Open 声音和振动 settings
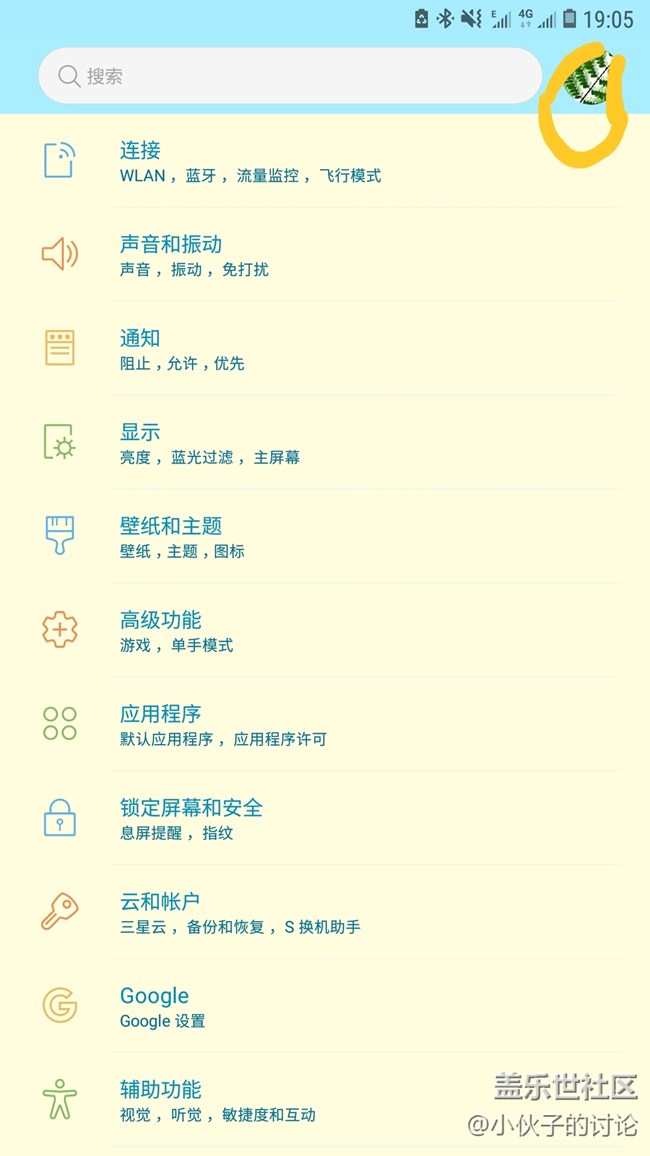 pyautogui.click(x=325, y=254)
